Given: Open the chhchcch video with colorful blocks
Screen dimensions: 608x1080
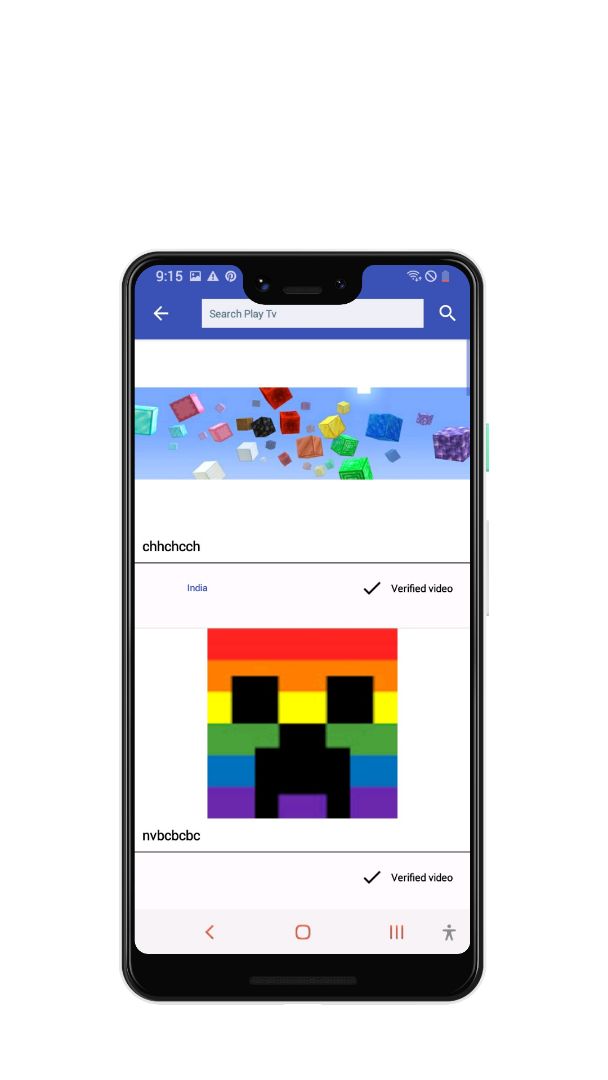Looking at the screenshot, I should click(x=302, y=433).
